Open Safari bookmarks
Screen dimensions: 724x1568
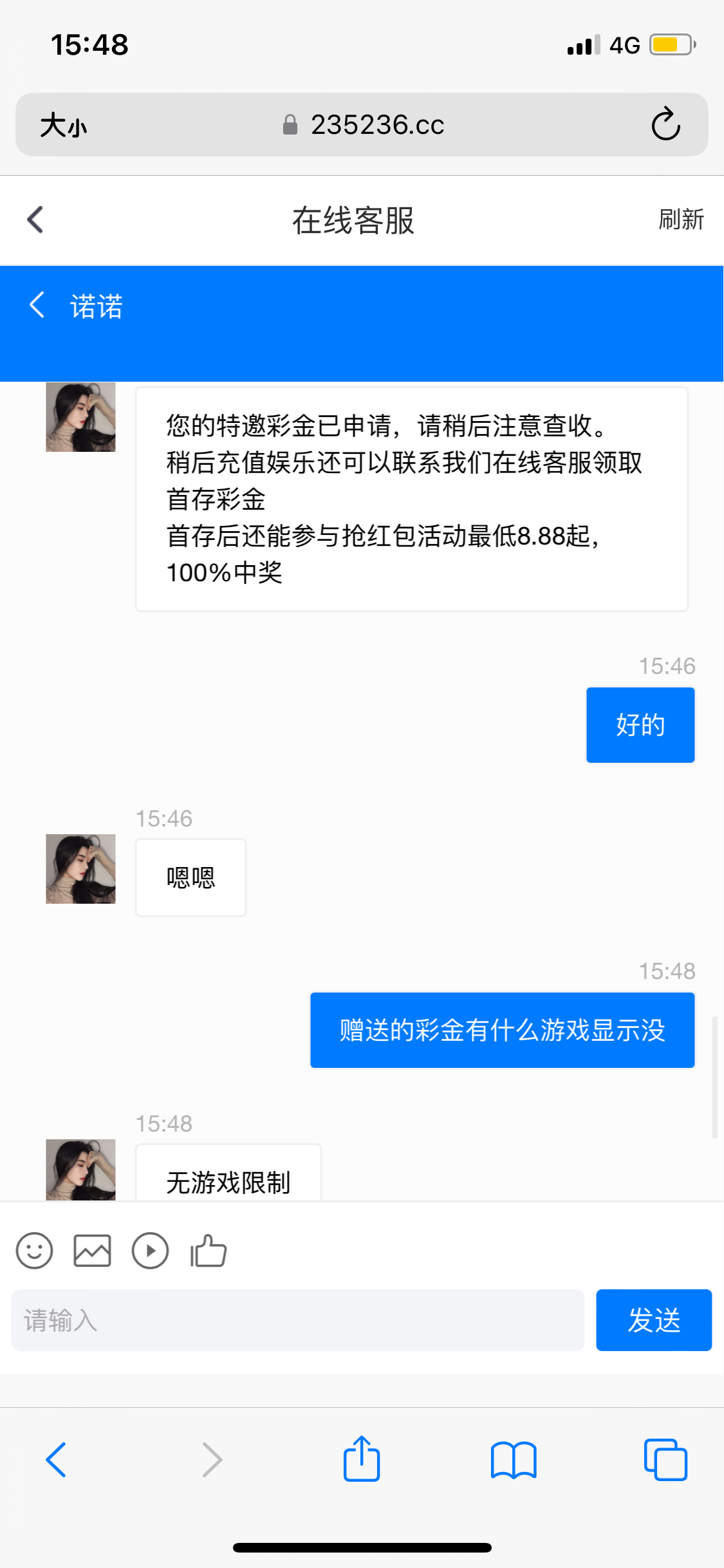[x=513, y=1459]
